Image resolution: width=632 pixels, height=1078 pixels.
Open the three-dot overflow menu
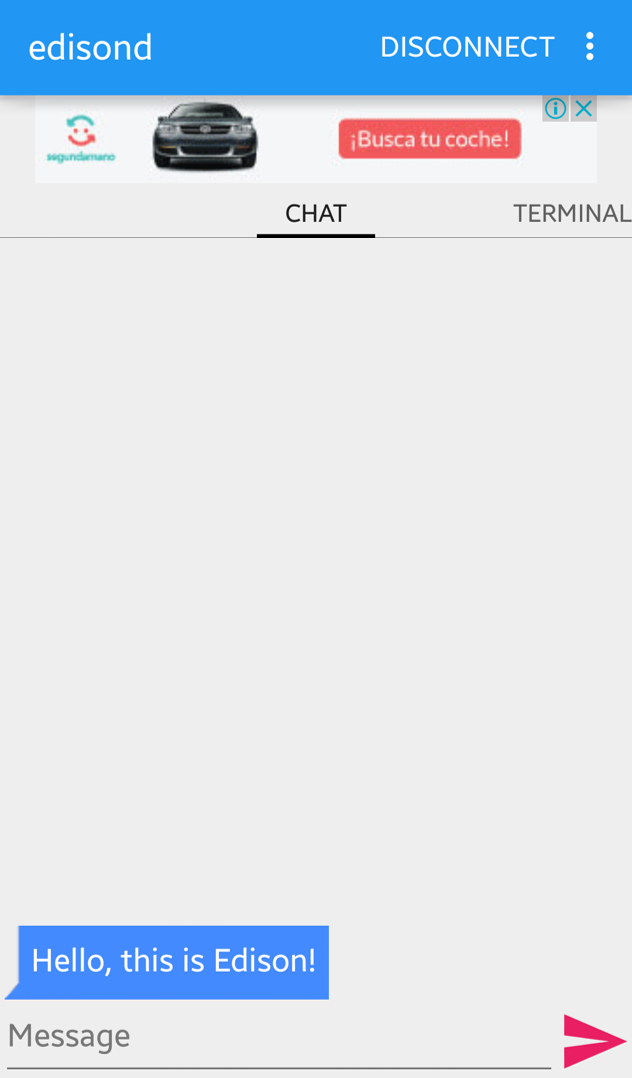coord(589,47)
